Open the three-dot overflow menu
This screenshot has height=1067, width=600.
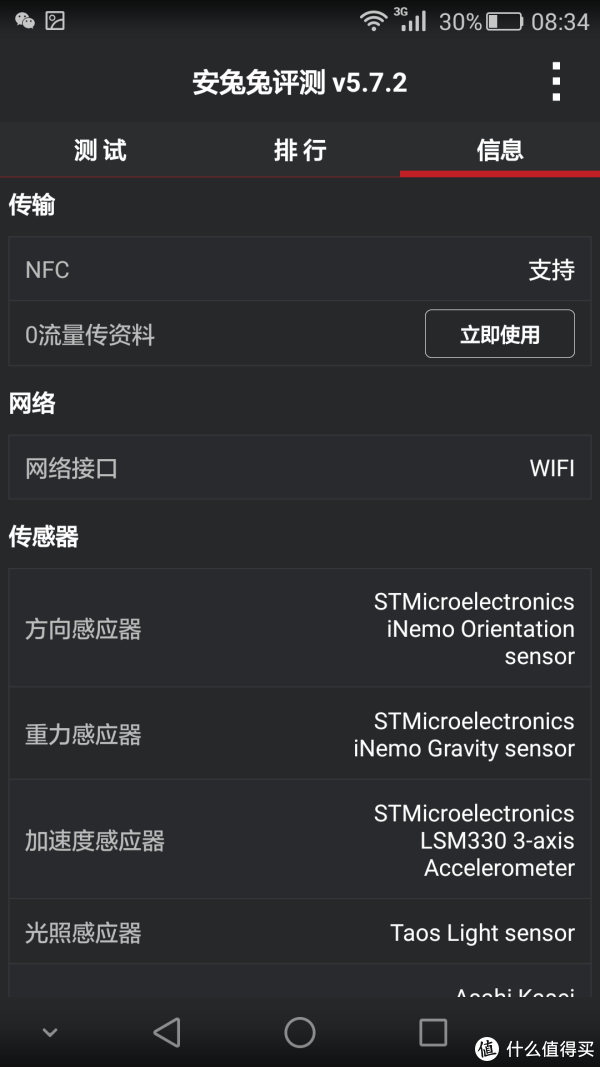[x=556, y=82]
